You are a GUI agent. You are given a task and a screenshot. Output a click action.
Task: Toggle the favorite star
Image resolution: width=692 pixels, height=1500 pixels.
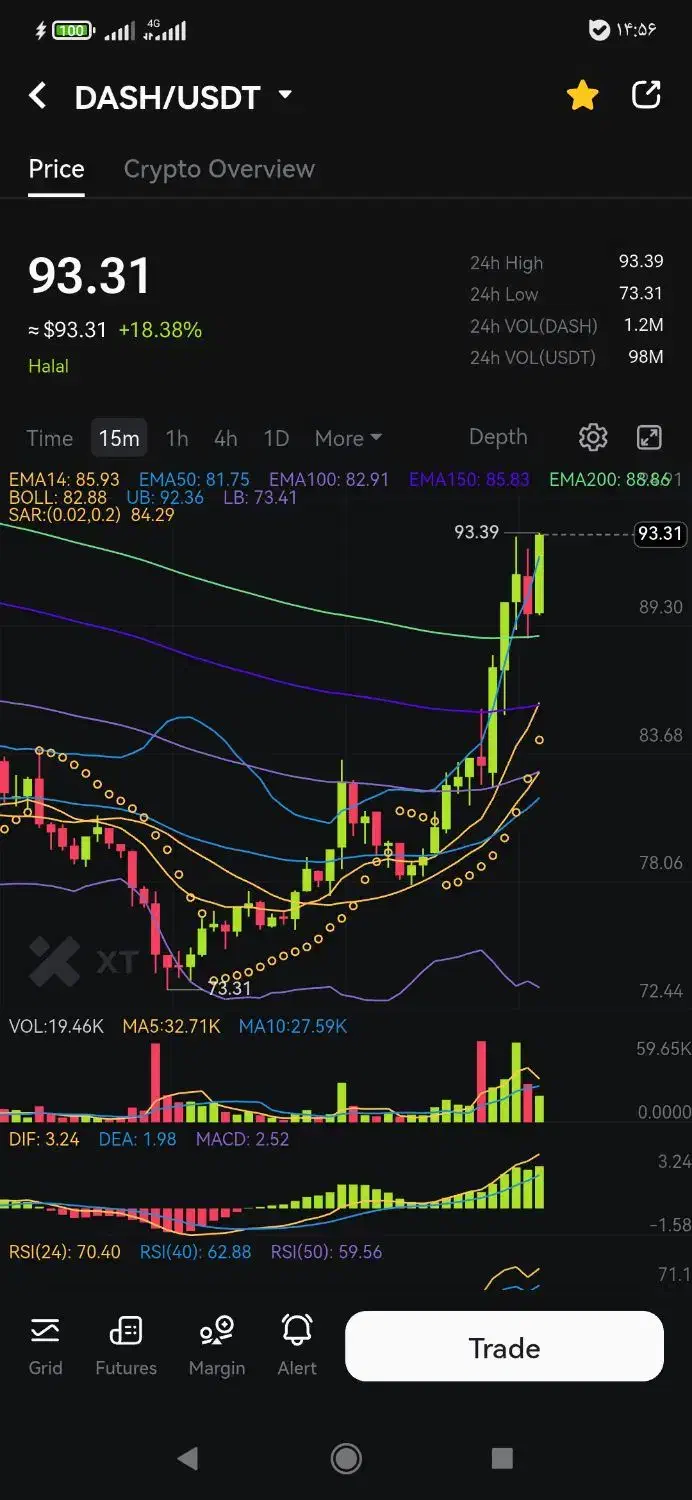582,96
